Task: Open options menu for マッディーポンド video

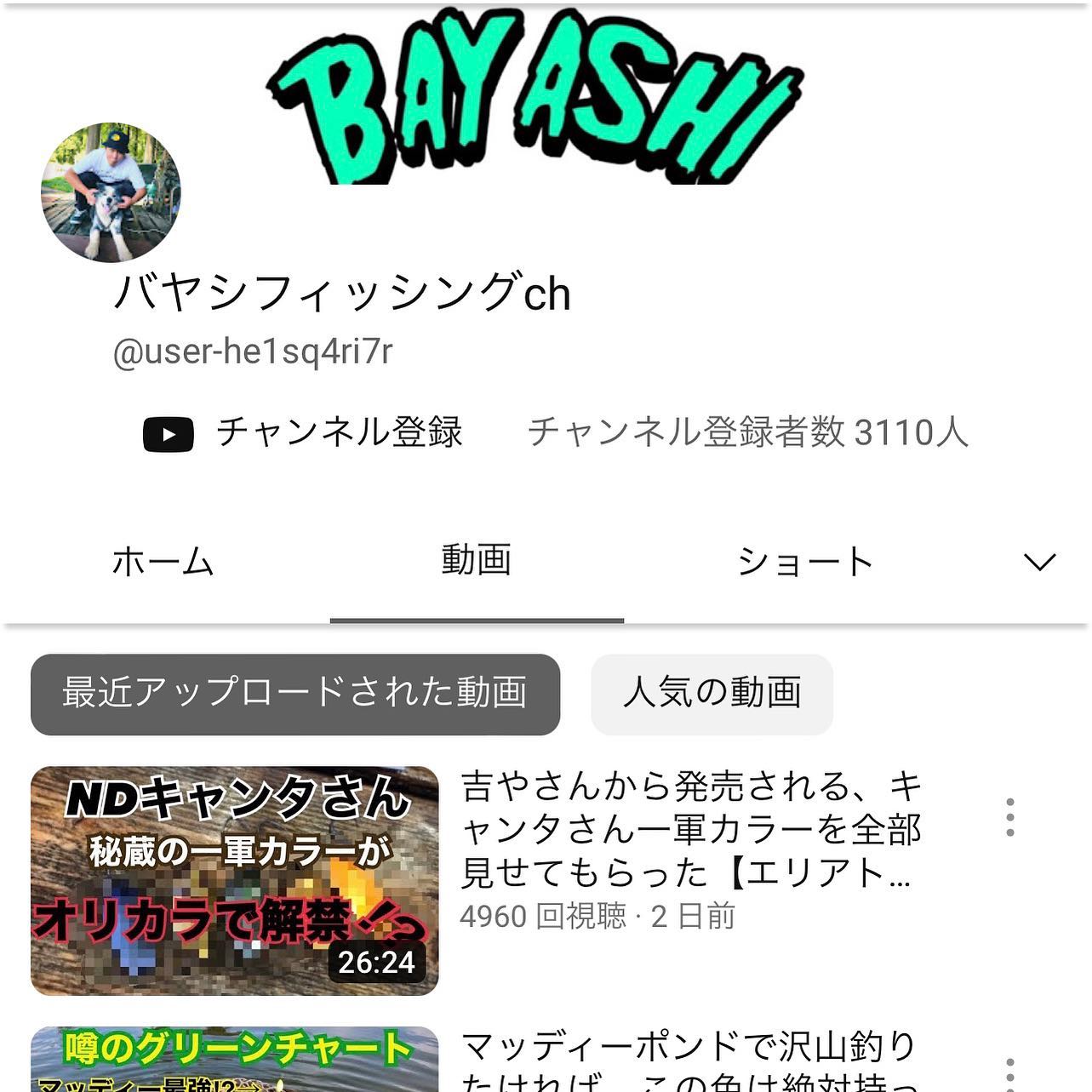Action: pyautogui.click(x=1009, y=1074)
